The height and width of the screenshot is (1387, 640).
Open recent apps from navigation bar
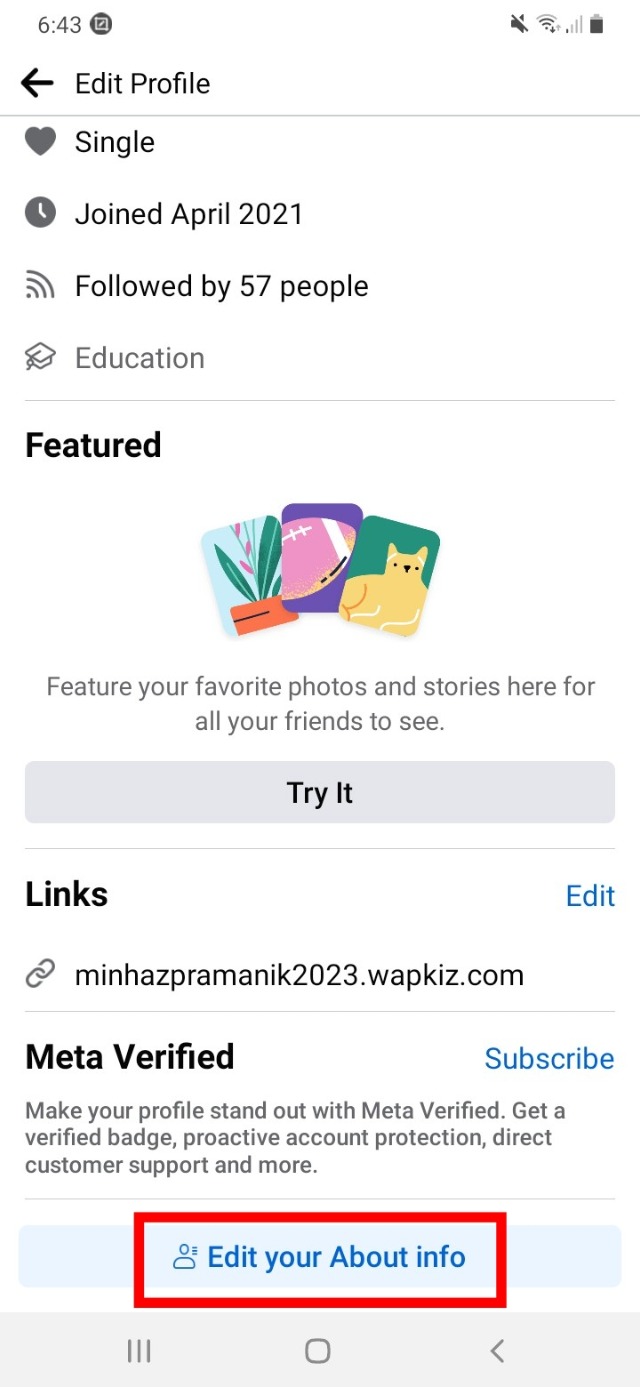point(139,1352)
